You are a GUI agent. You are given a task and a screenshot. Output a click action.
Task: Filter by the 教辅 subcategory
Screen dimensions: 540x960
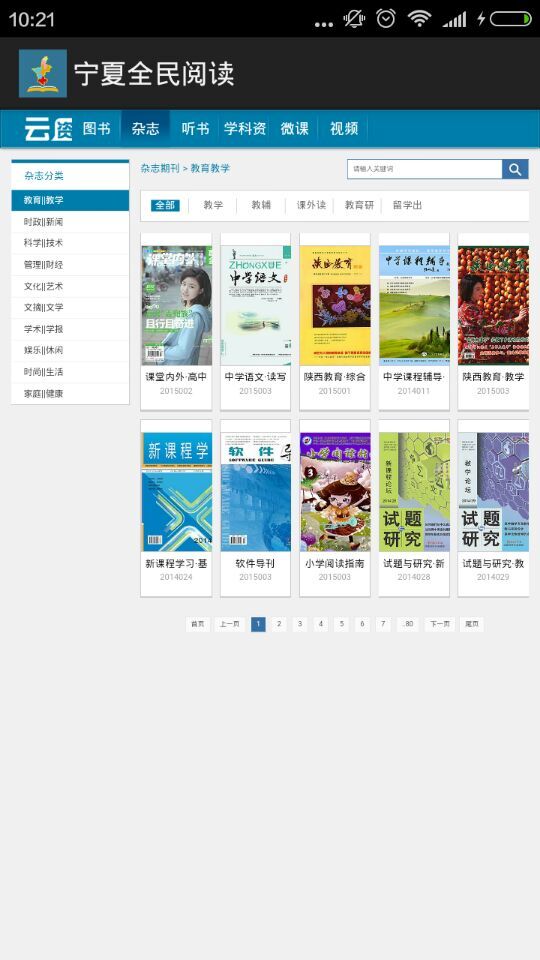pos(261,205)
